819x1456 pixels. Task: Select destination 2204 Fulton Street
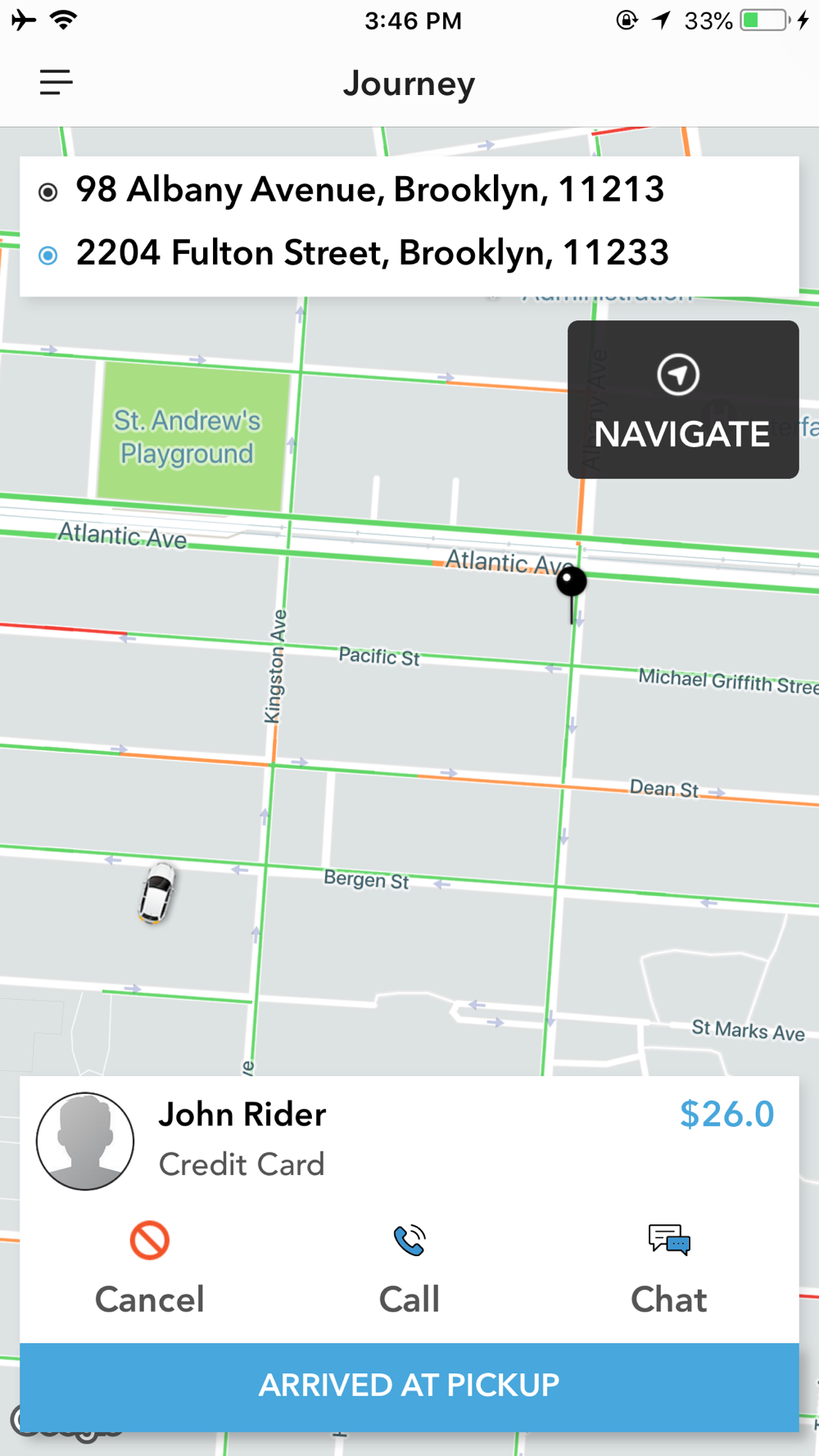(x=372, y=253)
